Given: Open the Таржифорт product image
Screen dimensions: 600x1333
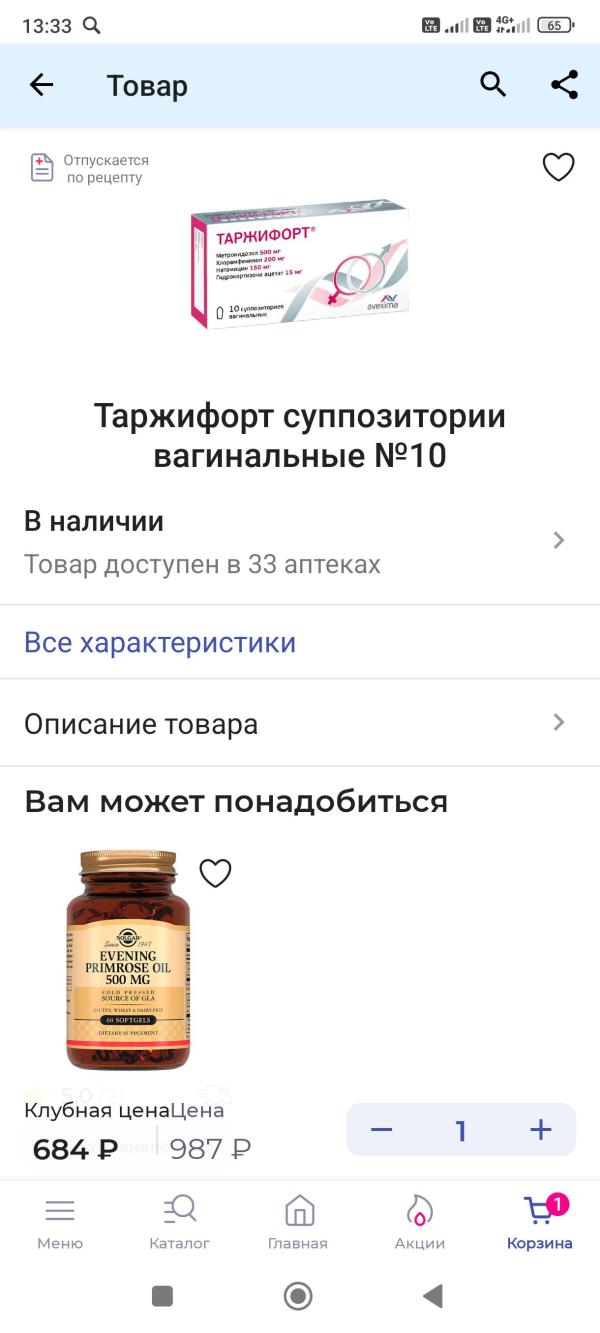Looking at the screenshot, I should coord(300,264).
